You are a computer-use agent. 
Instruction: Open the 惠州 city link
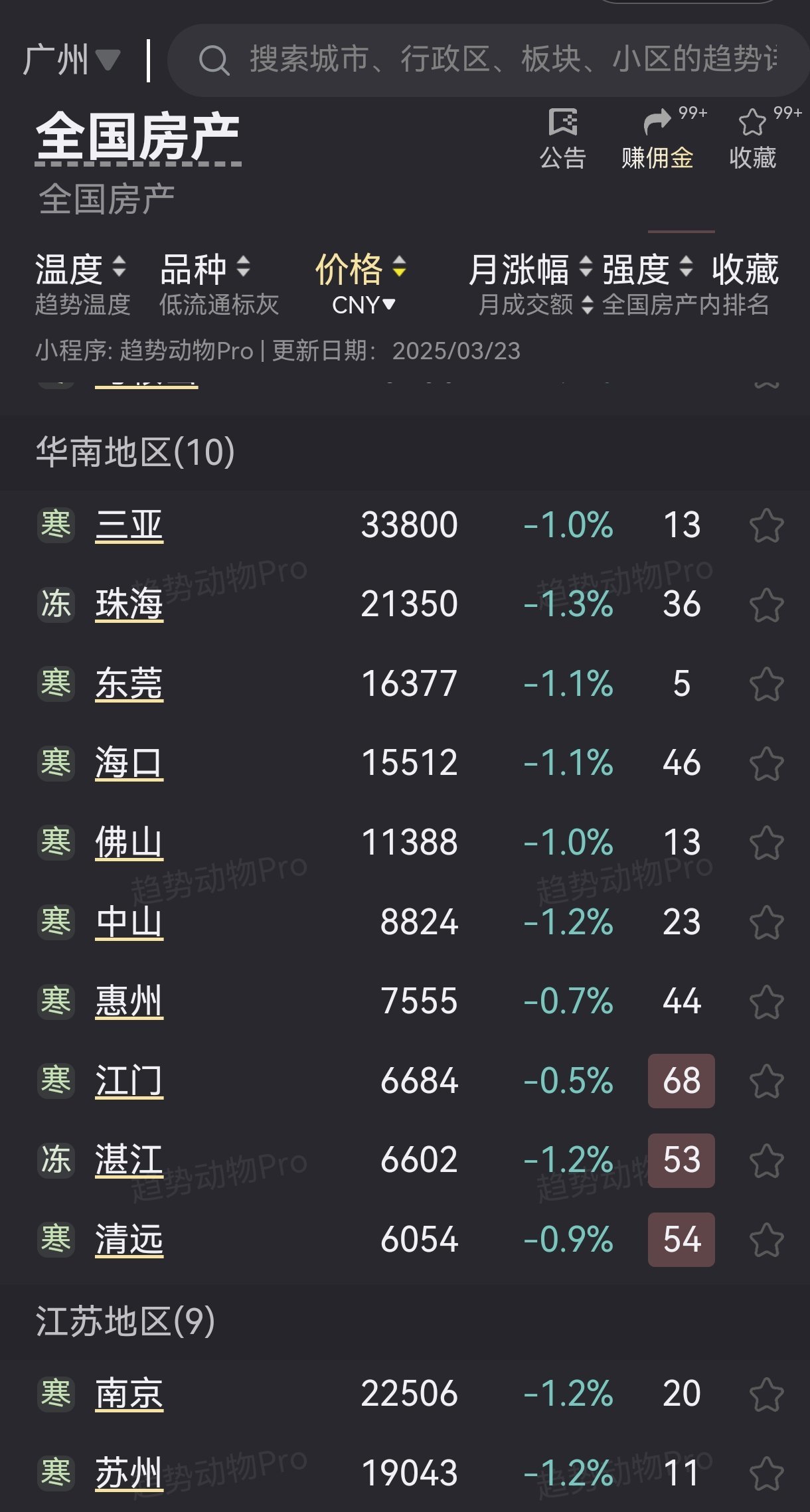pos(129,1001)
